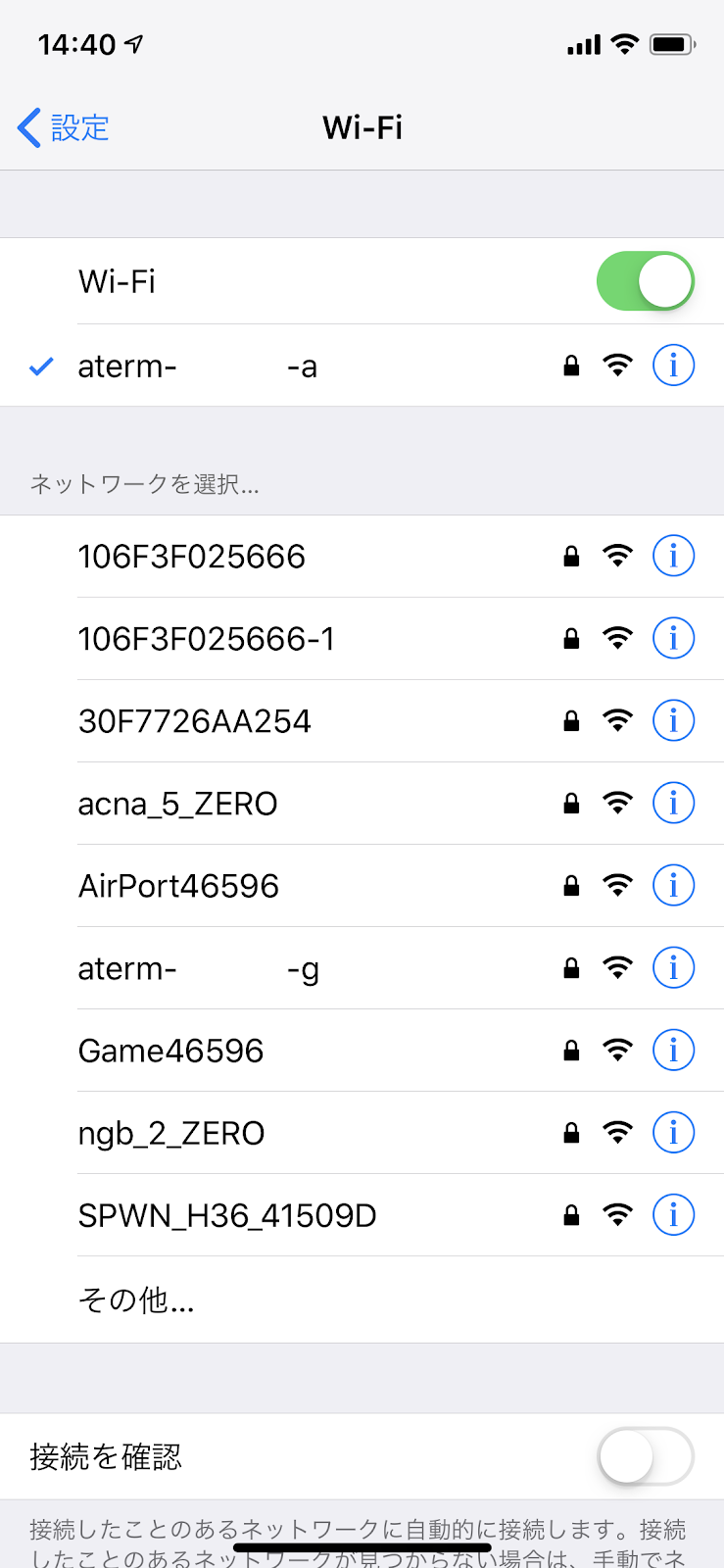Open info icon for ngb_2_ZERO
The image size is (724, 1568).
click(x=673, y=1133)
